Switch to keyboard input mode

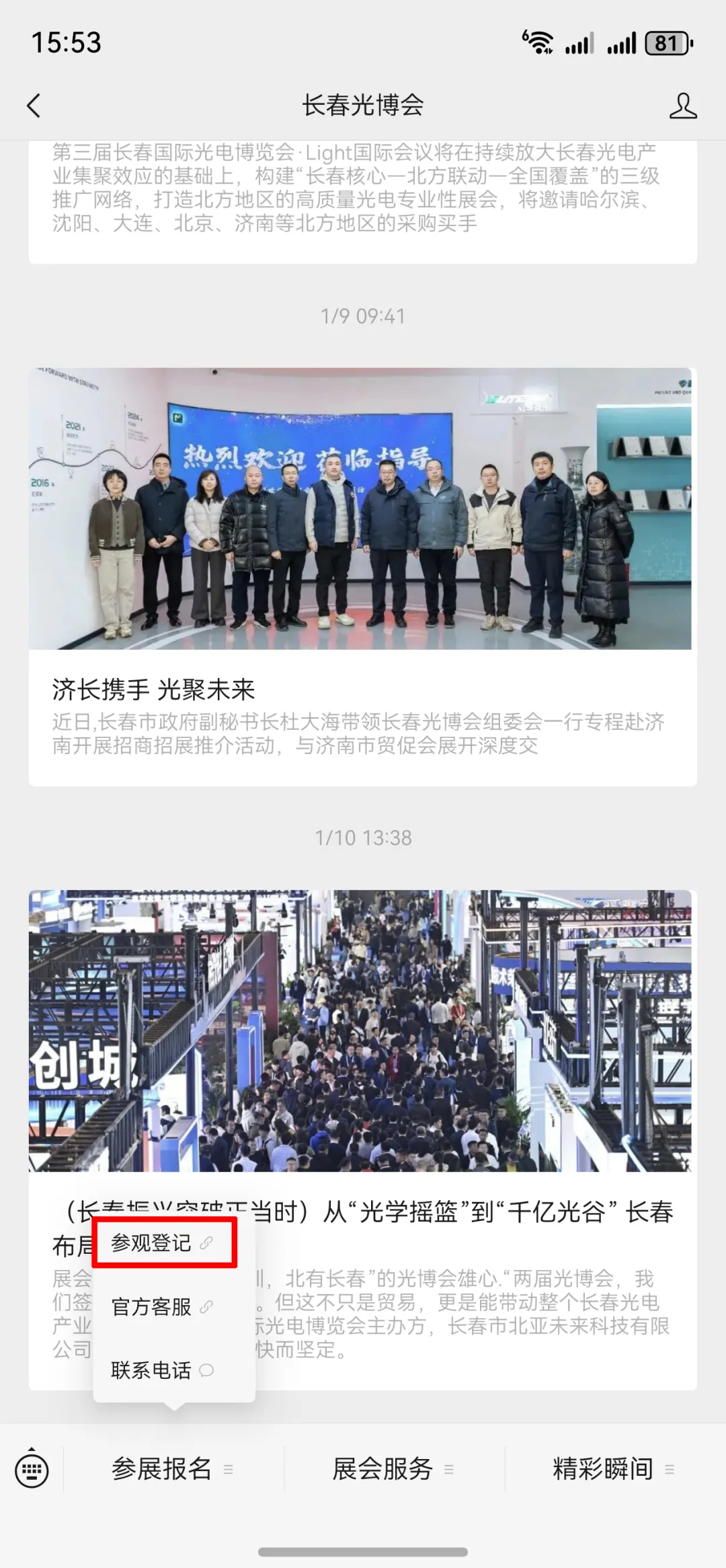32,1469
